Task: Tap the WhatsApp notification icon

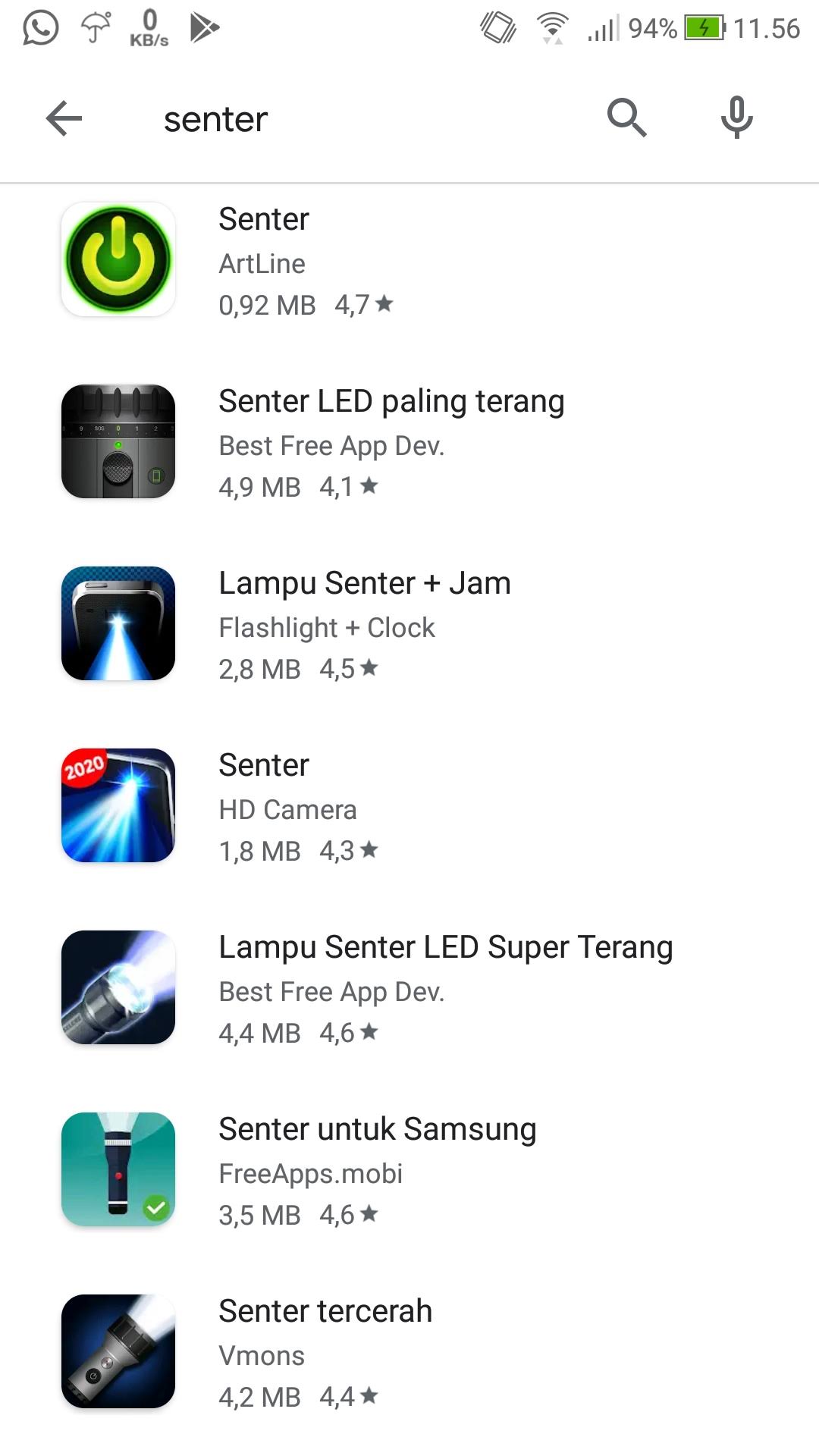Action: pos(39,28)
